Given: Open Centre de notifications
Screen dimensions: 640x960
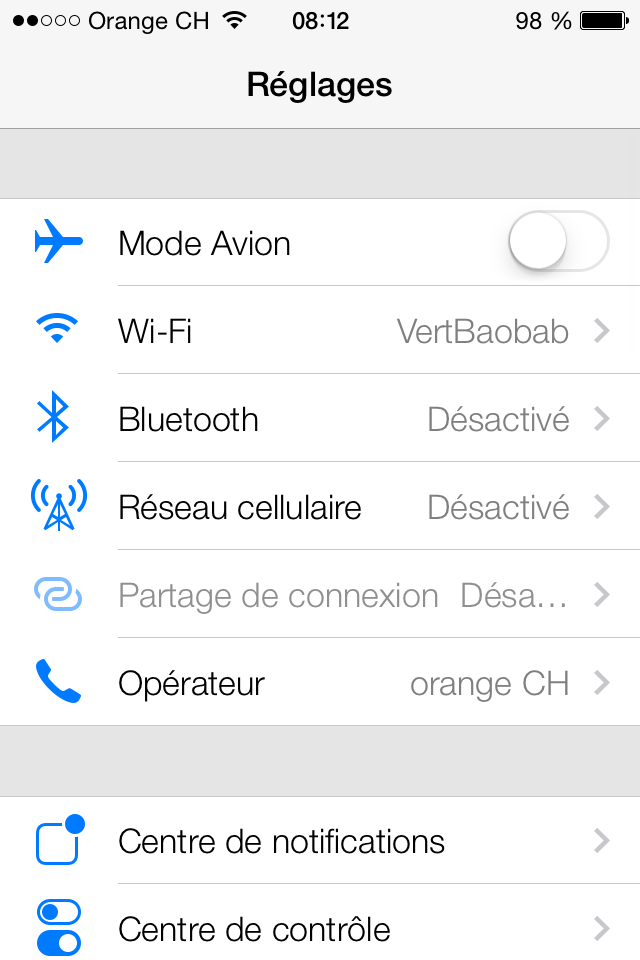Looking at the screenshot, I should 320,841.
